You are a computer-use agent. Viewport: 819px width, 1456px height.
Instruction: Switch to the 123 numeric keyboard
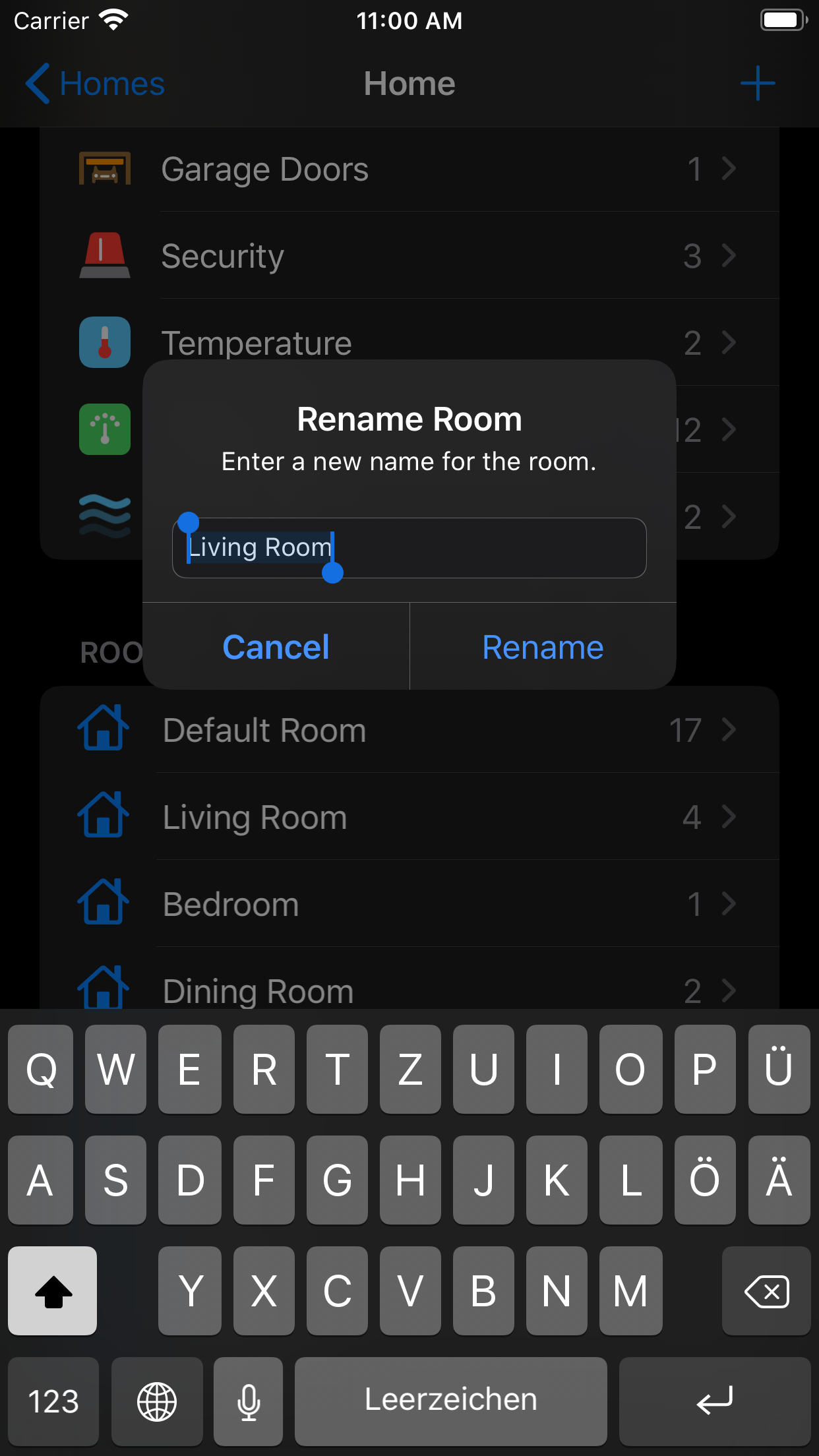click(x=53, y=1401)
